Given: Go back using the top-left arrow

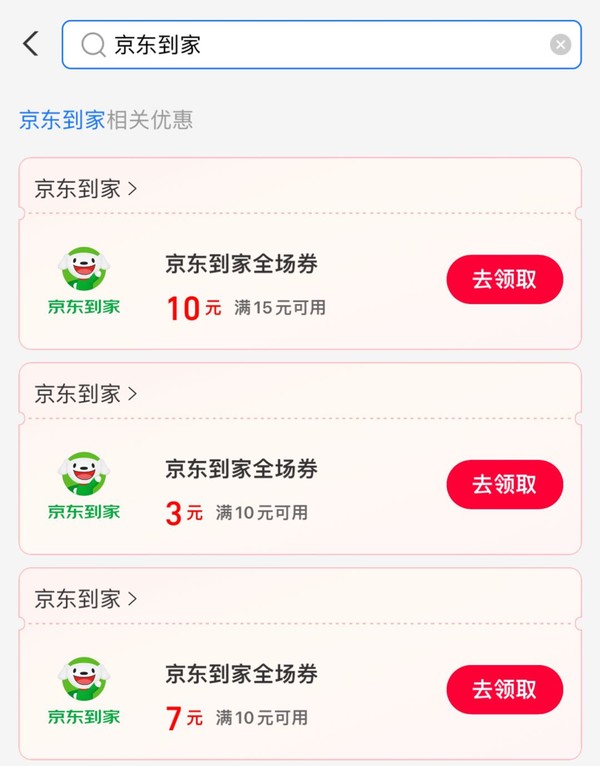Looking at the screenshot, I should (x=31, y=44).
